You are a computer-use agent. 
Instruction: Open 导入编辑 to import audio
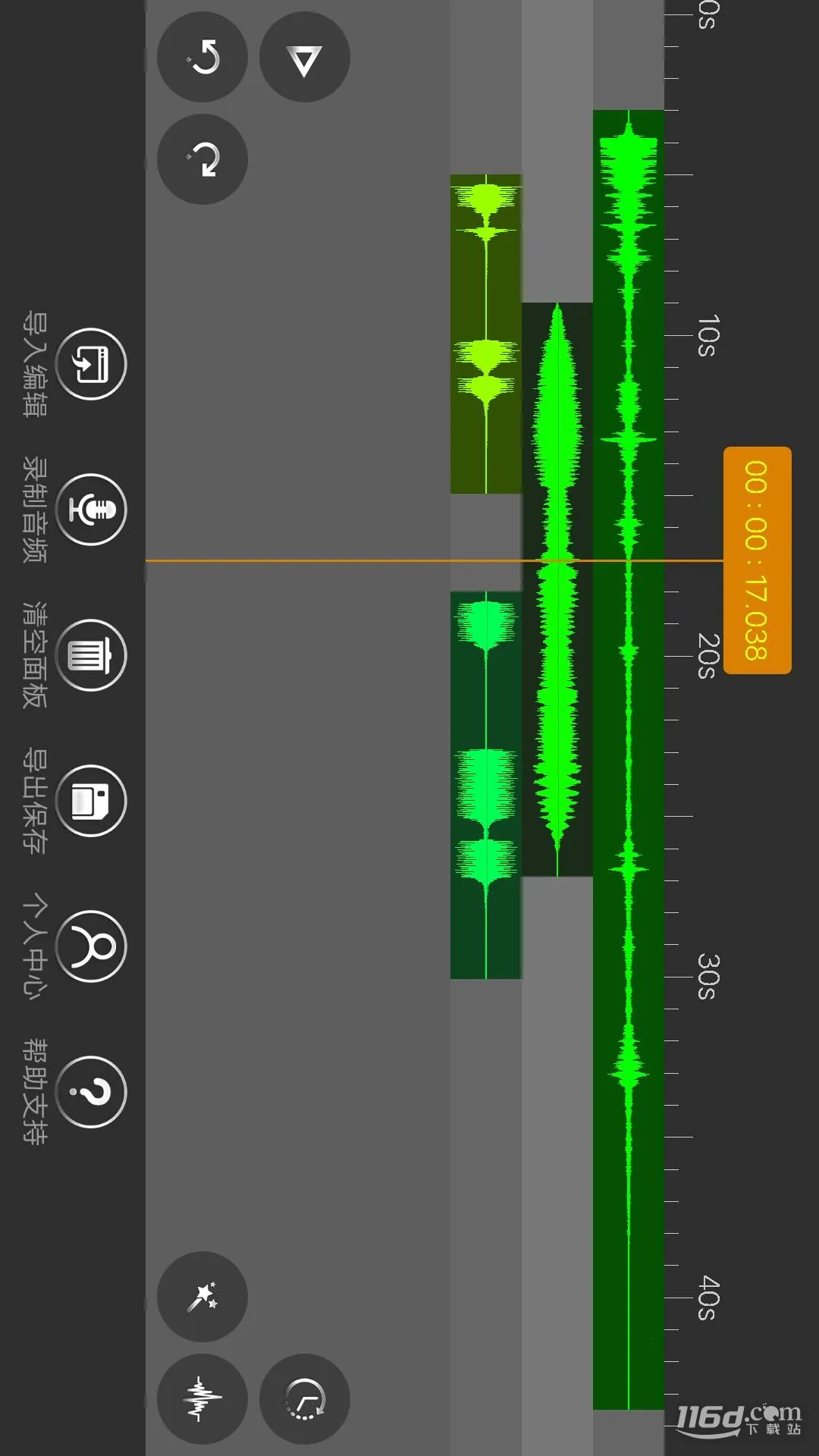tap(91, 364)
